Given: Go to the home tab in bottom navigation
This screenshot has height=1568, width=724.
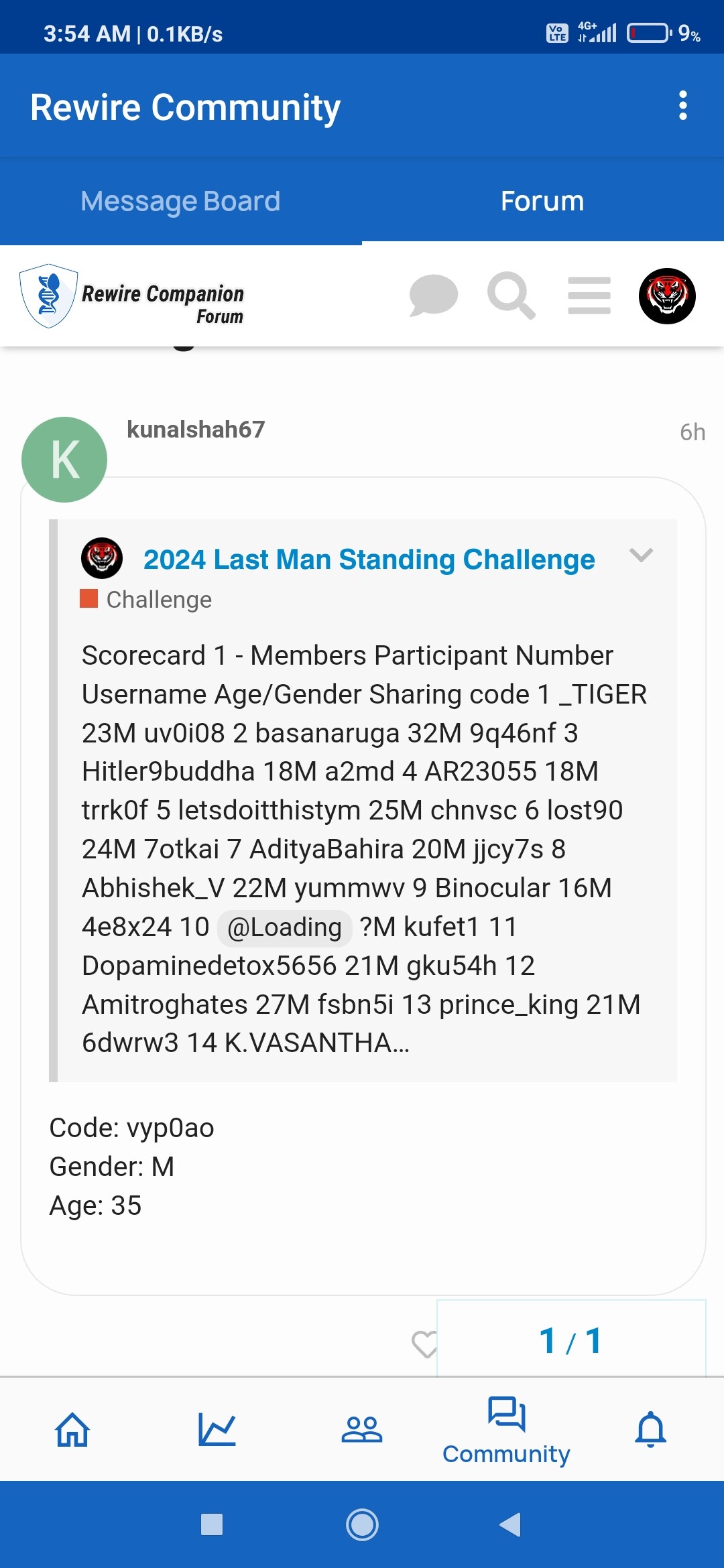Looking at the screenshot, I should pyautogui.click(x=72, y=1429).
